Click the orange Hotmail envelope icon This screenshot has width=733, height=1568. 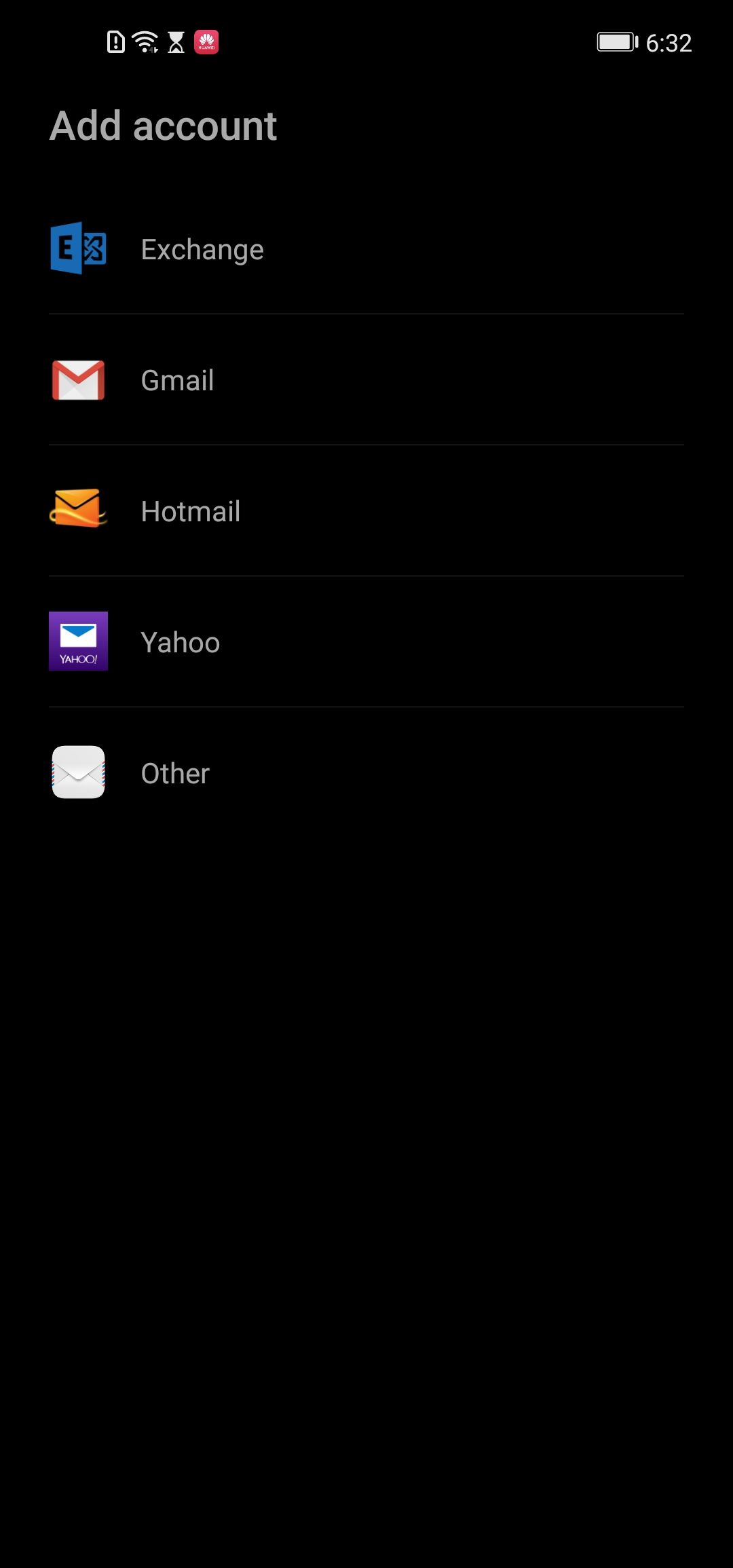point(78,511)
